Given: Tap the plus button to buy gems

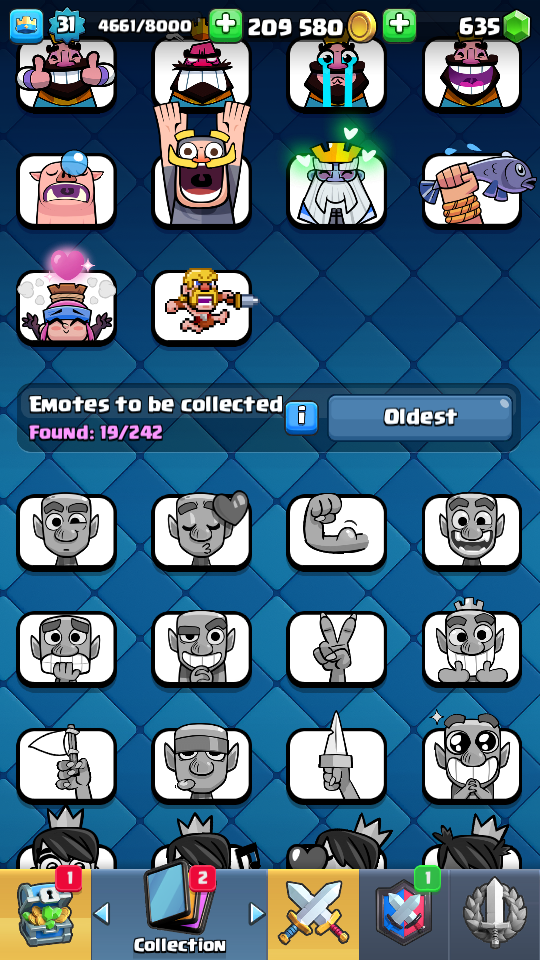Looking at the screenshot, I should pos(399,26).
